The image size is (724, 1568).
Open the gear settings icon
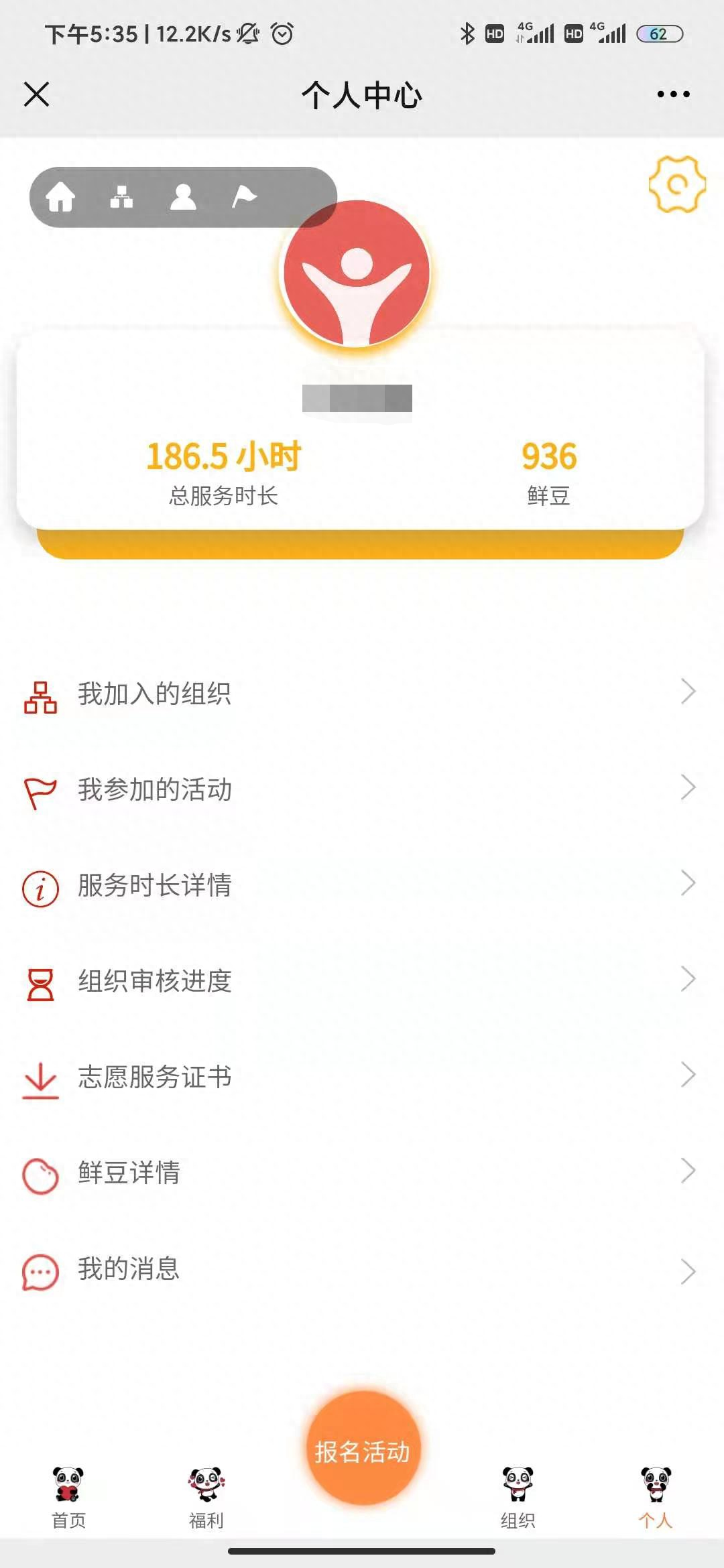click(677, 184)
